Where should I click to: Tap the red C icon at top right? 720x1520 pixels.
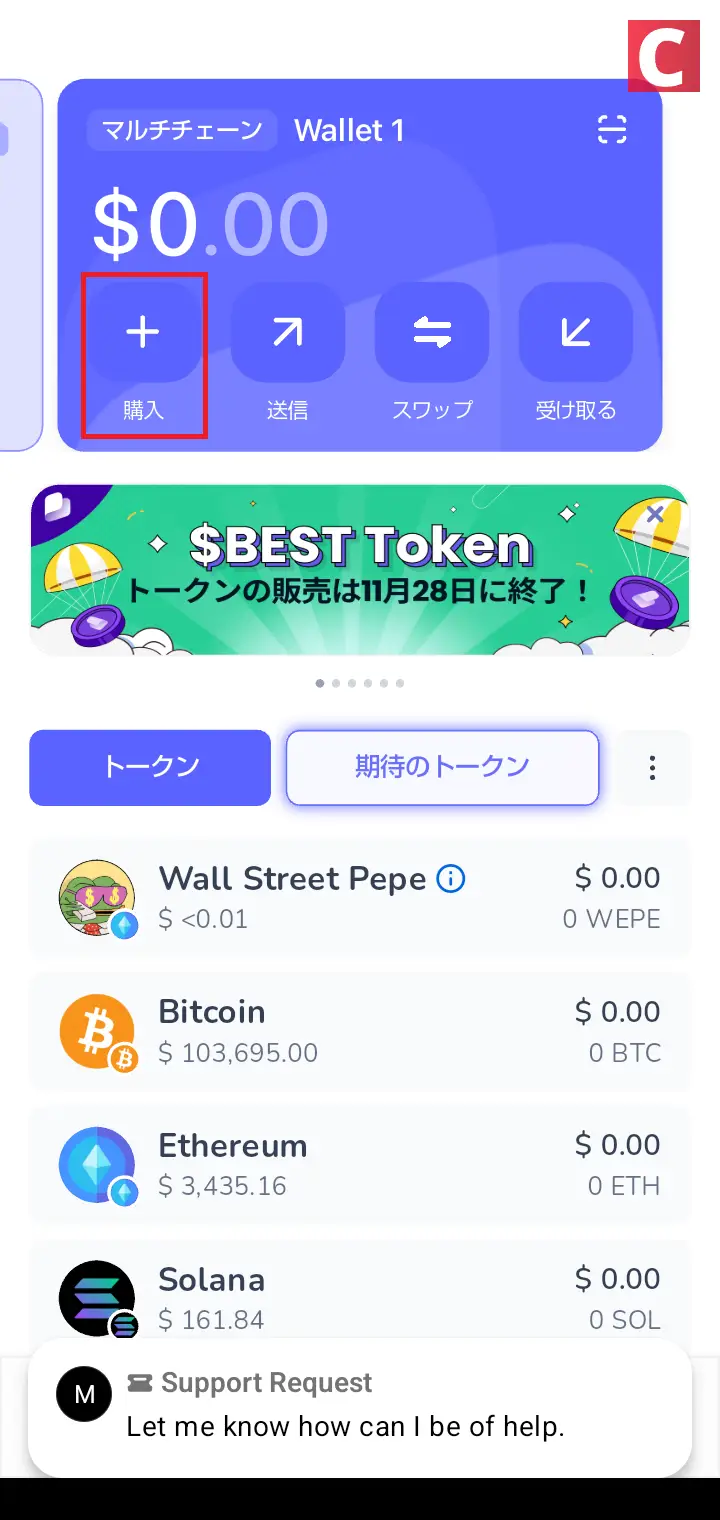click(x=664, y=55)
